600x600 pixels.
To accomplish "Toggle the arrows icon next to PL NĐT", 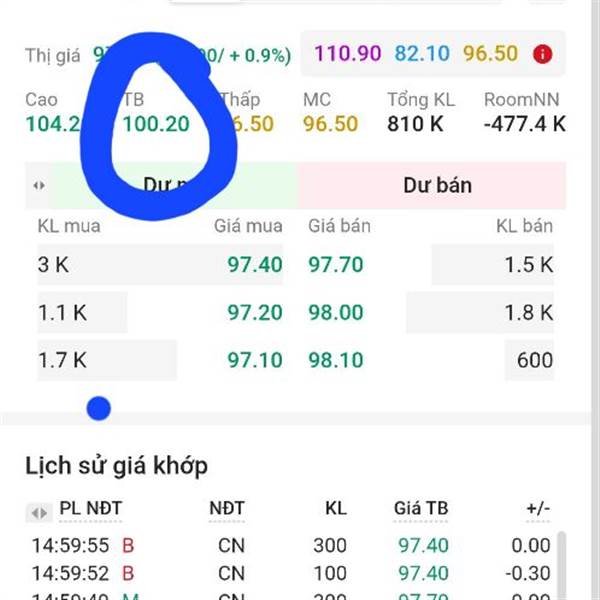I will (x=39, y=513).
